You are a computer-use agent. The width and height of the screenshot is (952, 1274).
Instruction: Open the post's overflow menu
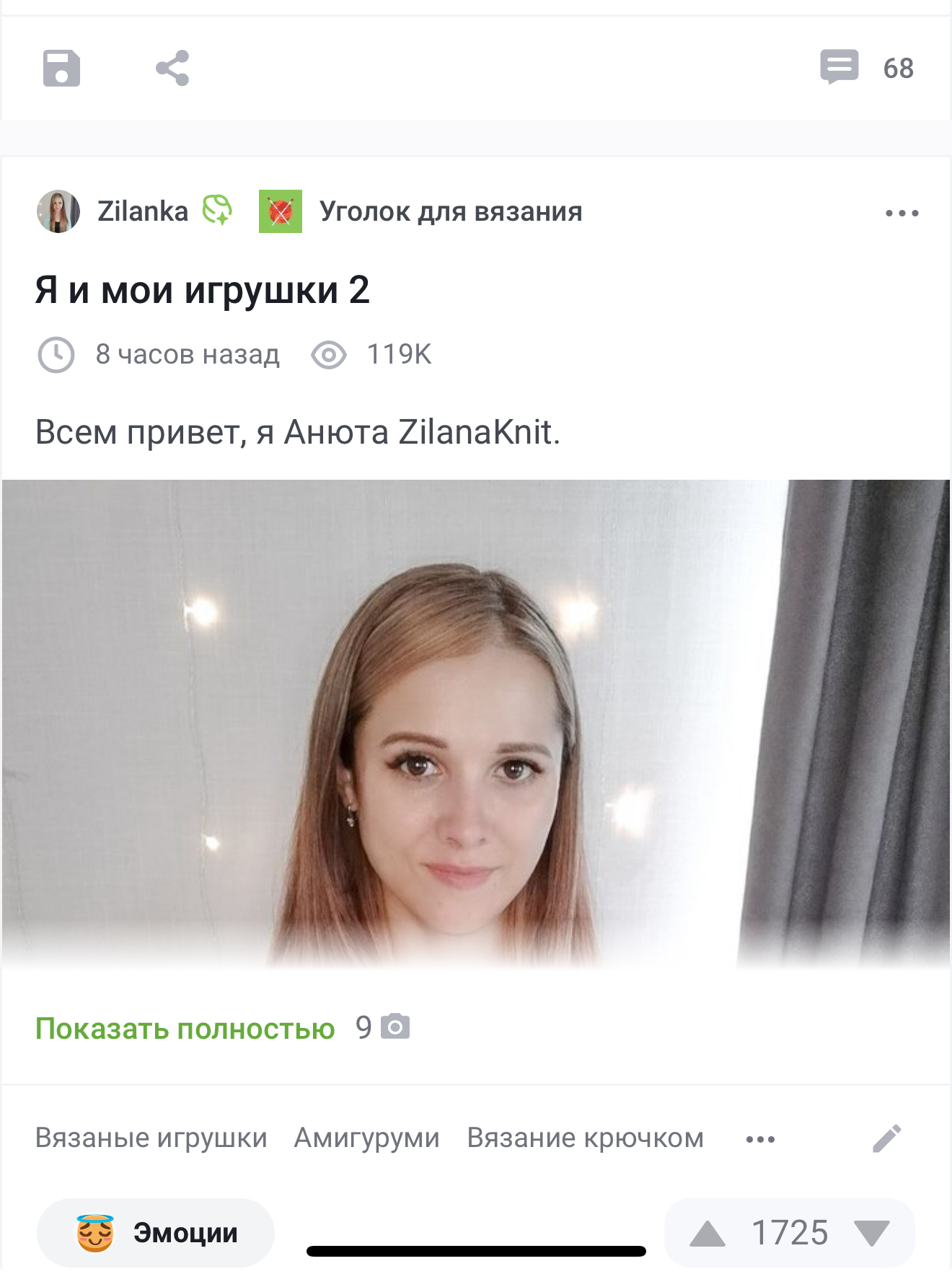tap(902, 213)
